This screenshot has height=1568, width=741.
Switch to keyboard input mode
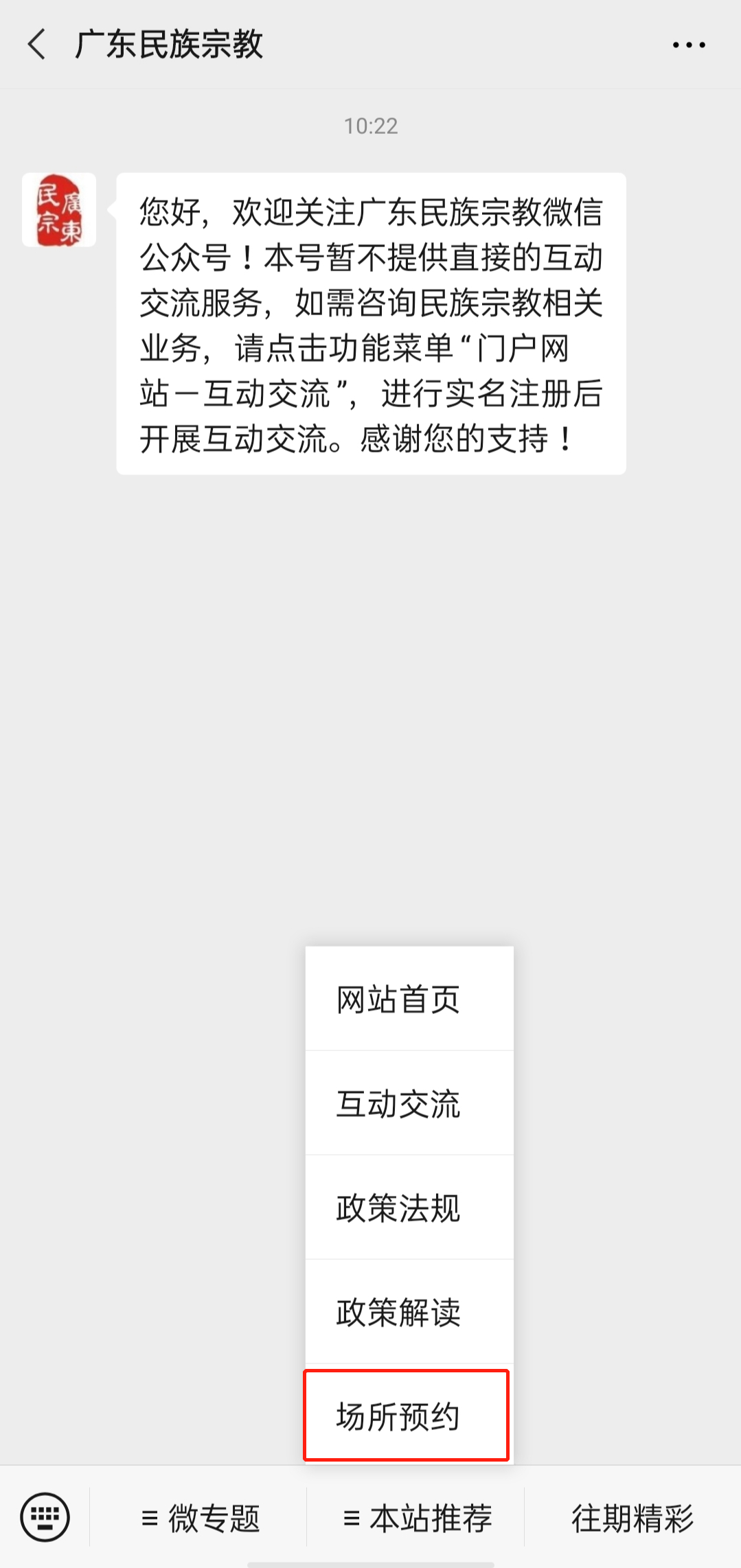pos(45,1517)
